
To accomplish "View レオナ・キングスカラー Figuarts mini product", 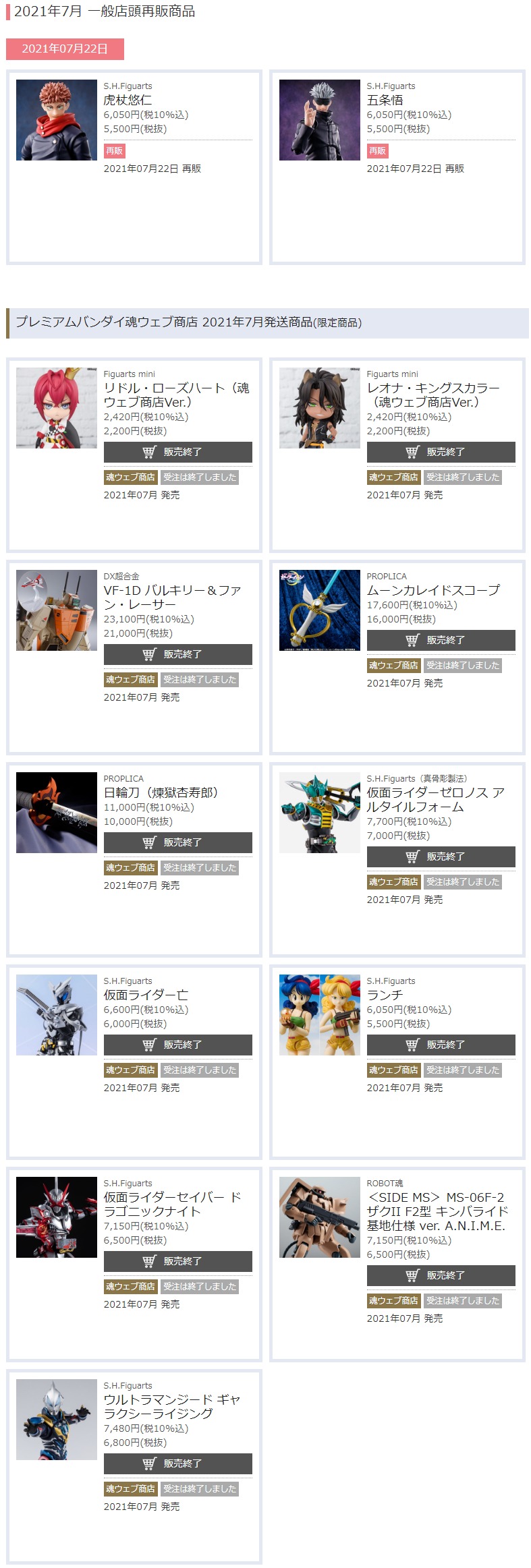I will tap(432, 395).
